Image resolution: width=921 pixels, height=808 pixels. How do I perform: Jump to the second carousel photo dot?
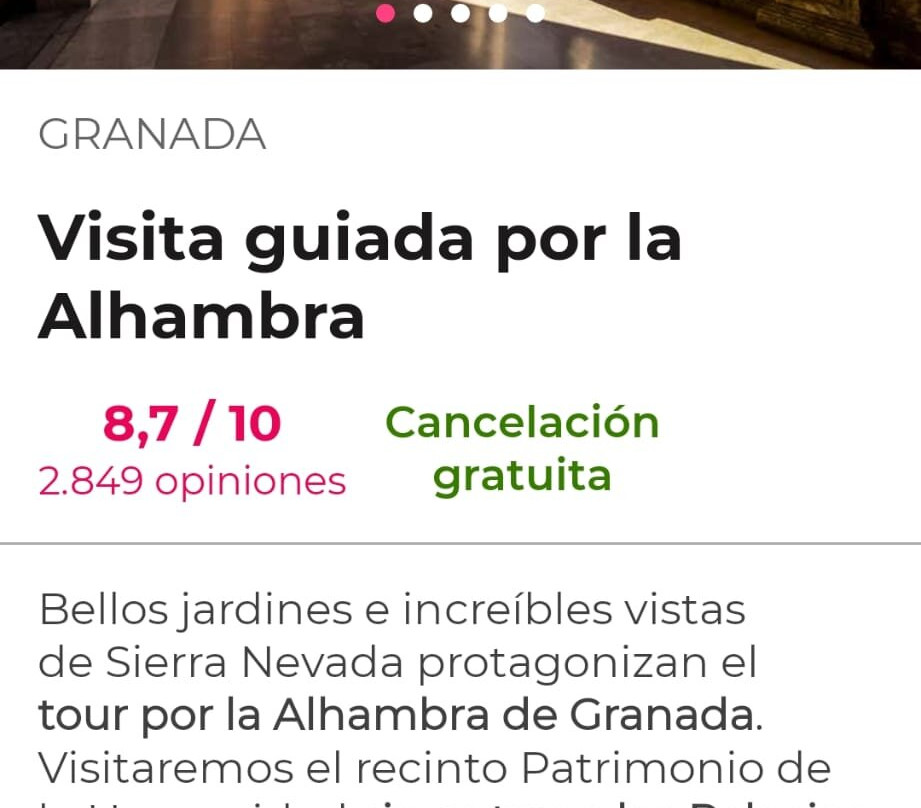pos(423,13)
